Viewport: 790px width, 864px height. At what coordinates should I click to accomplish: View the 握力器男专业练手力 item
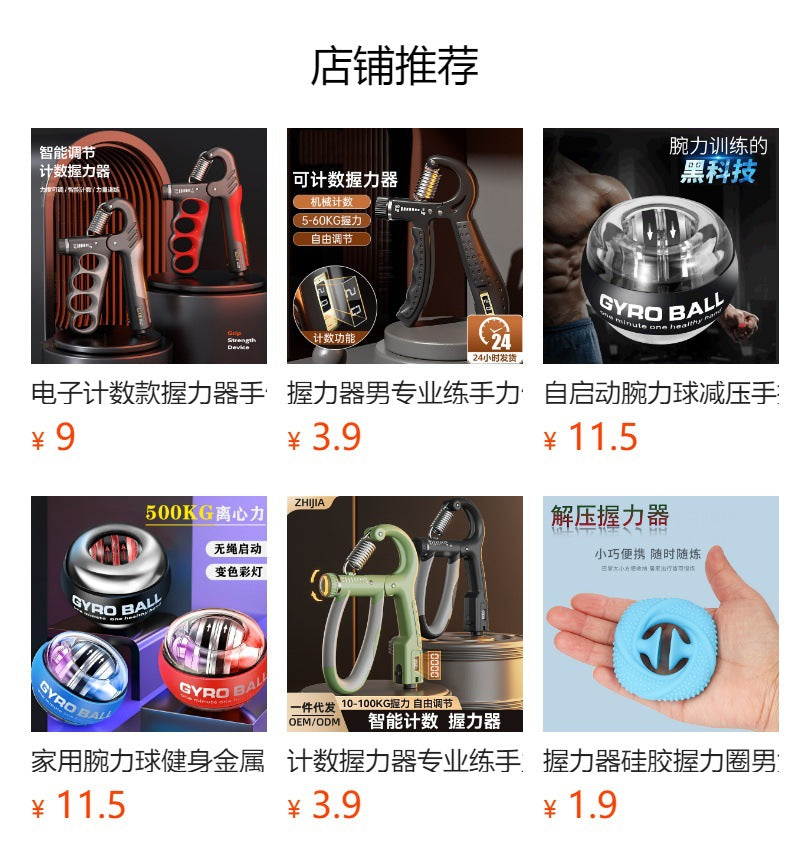[x=405, y=246]
